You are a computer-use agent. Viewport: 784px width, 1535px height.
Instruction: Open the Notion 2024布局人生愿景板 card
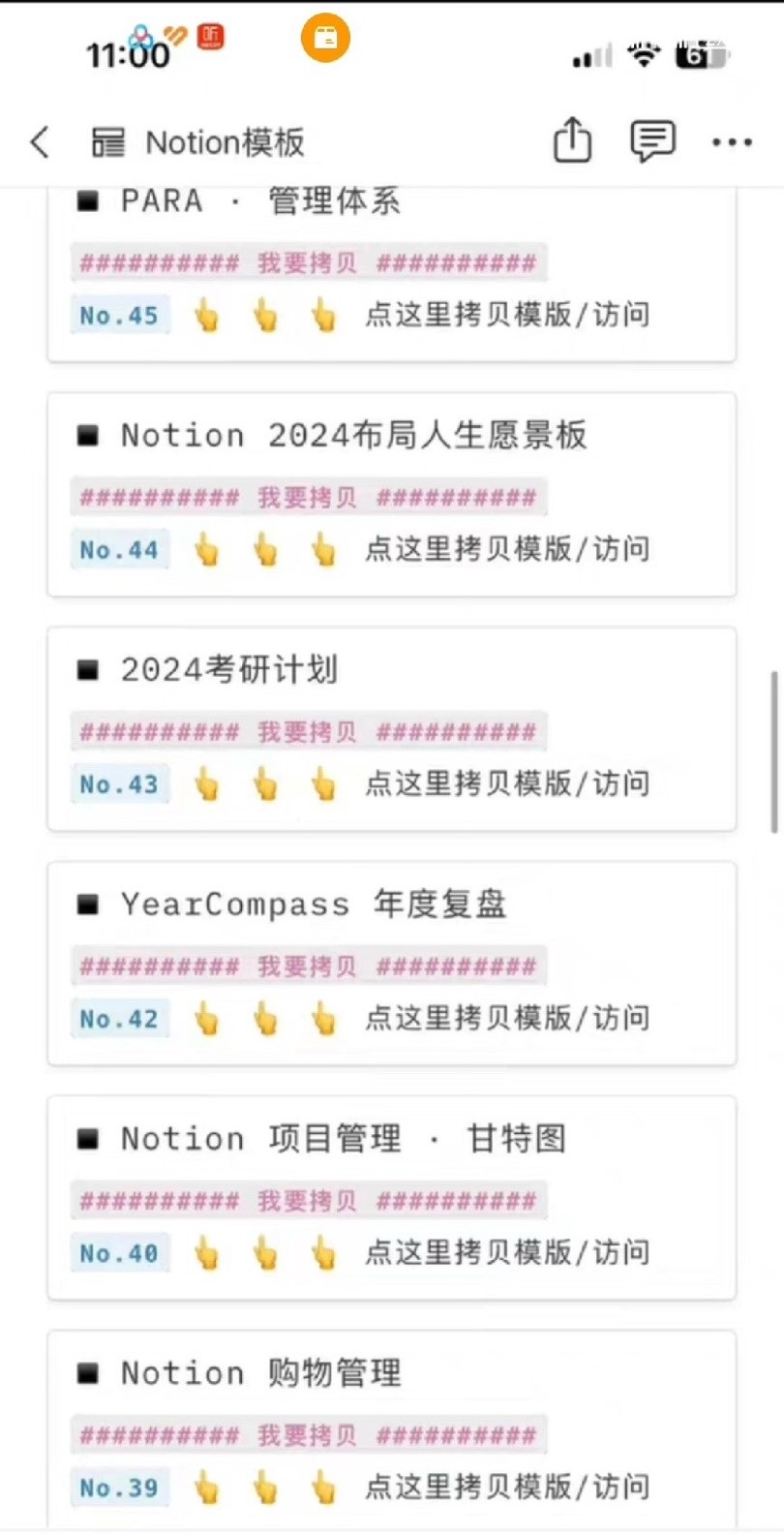coord(353,436)
